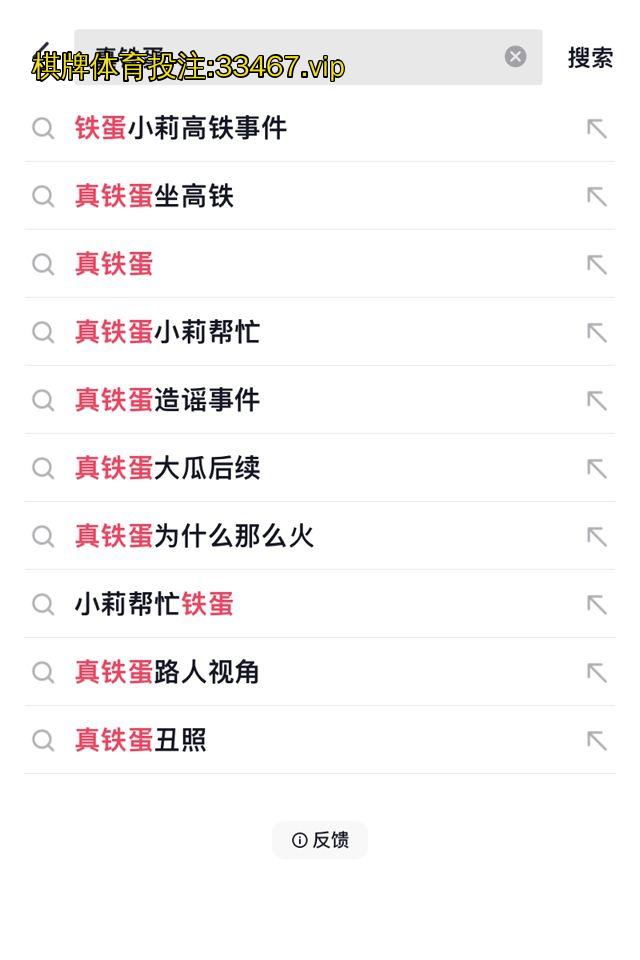
Task: Select the 真铁蛋坐高铁 suggestion
Action: tap(154, 196)
